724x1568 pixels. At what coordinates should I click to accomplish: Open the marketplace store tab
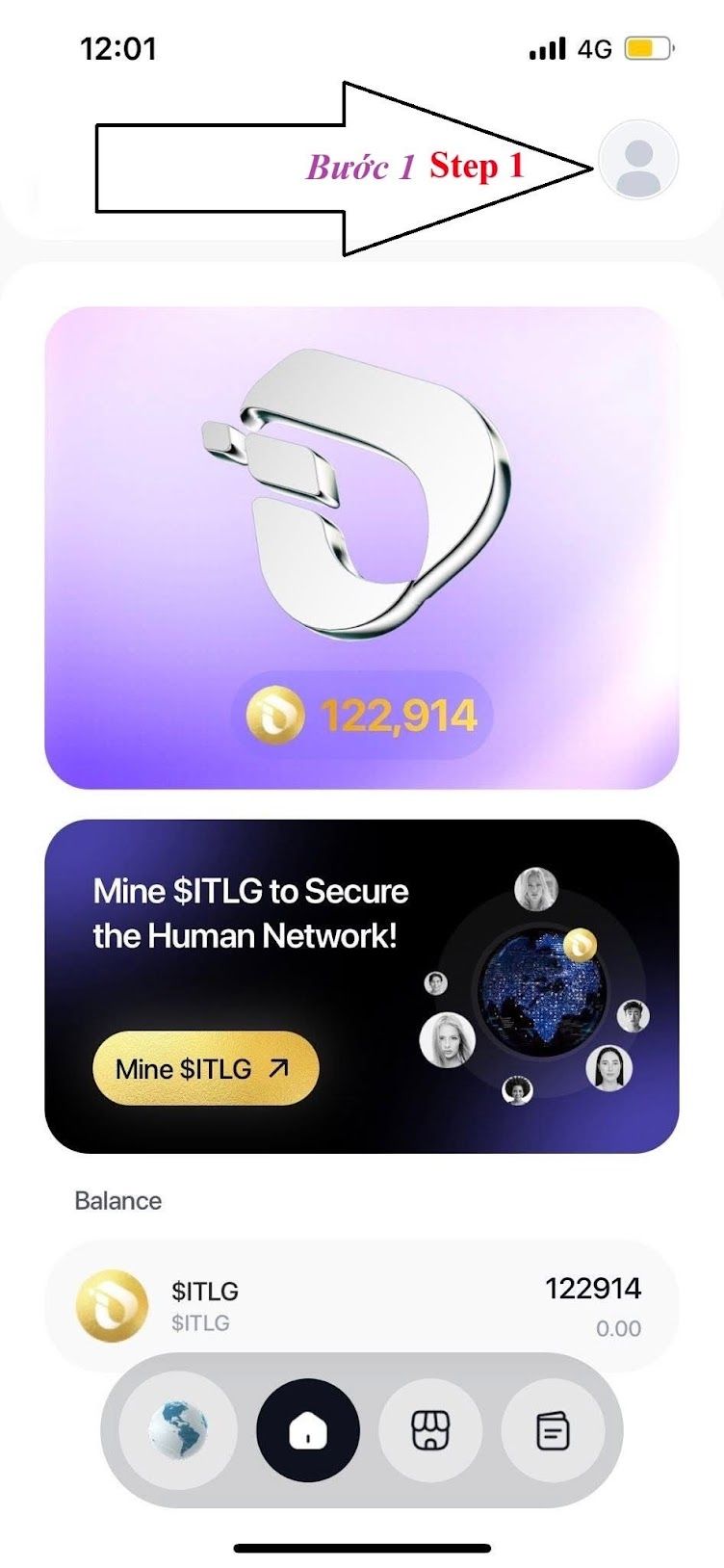click(430, 1430)
